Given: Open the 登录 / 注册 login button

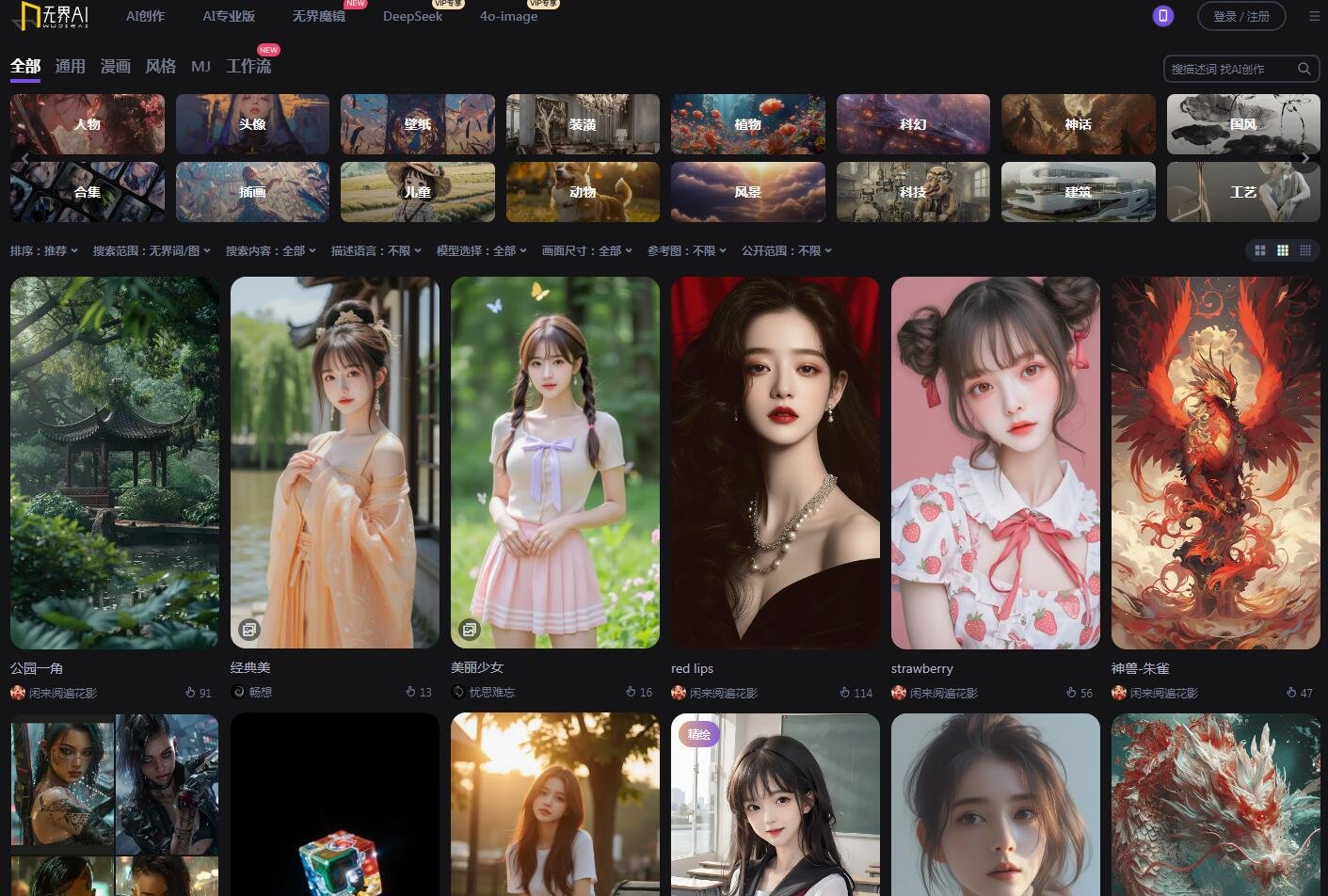Looking at the screenshot, I should [x=1240, y=16].
